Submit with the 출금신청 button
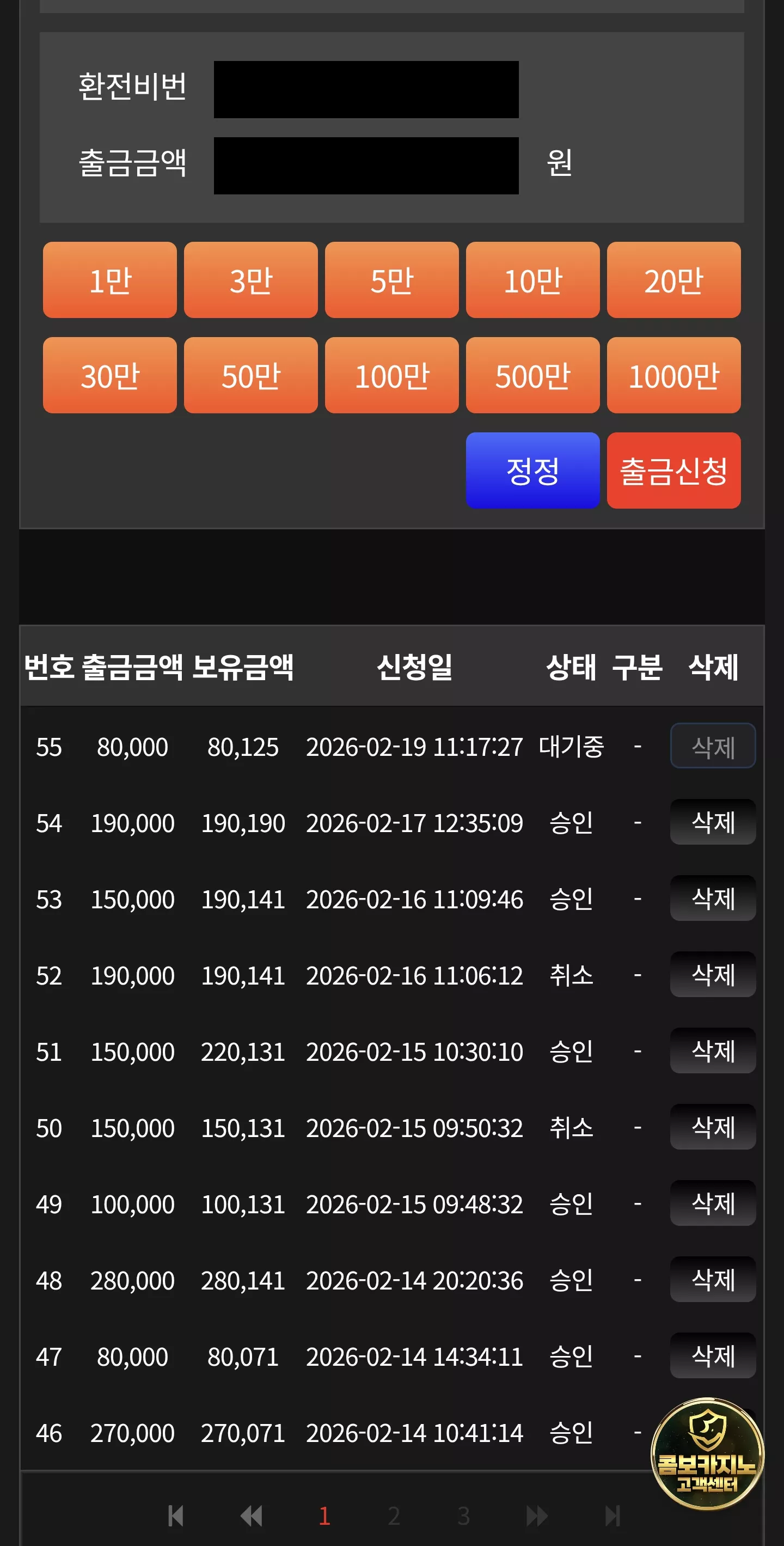 pyautogui.click(x=673, y=470)
